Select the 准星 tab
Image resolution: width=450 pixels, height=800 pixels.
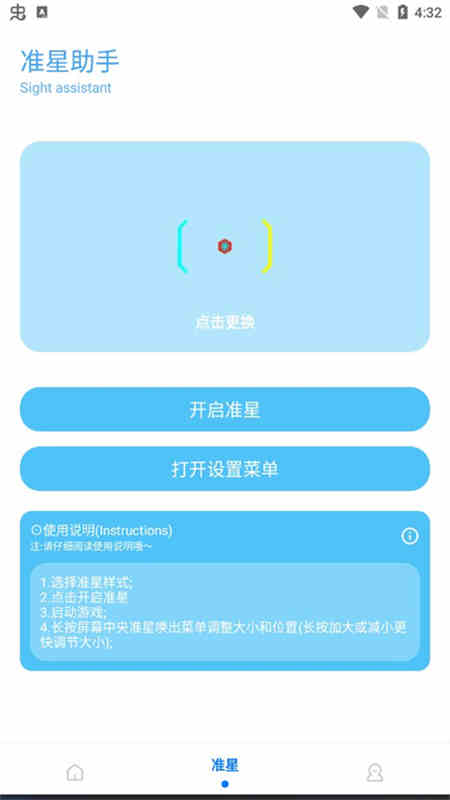point(225,771)
